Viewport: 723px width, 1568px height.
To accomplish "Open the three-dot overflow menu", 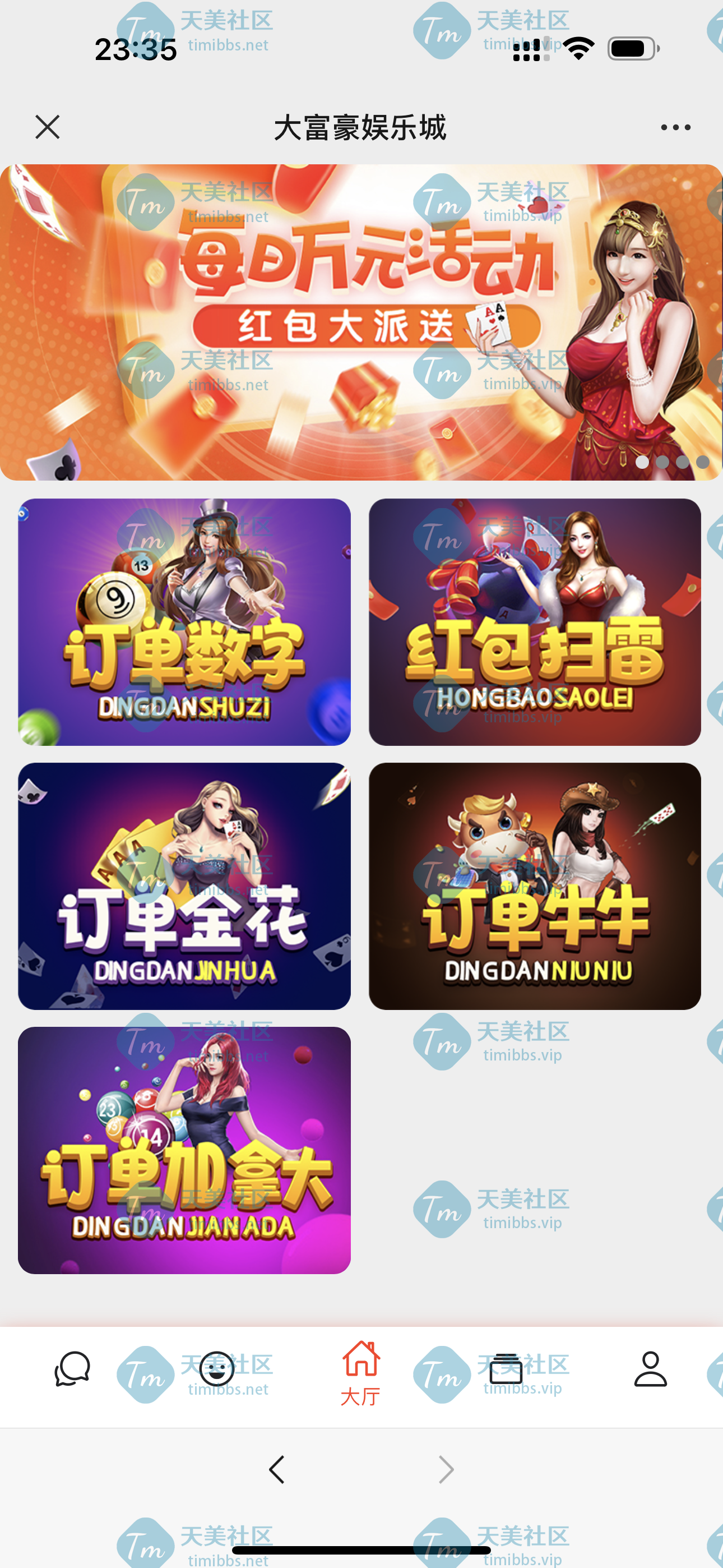I will (675, 127).
